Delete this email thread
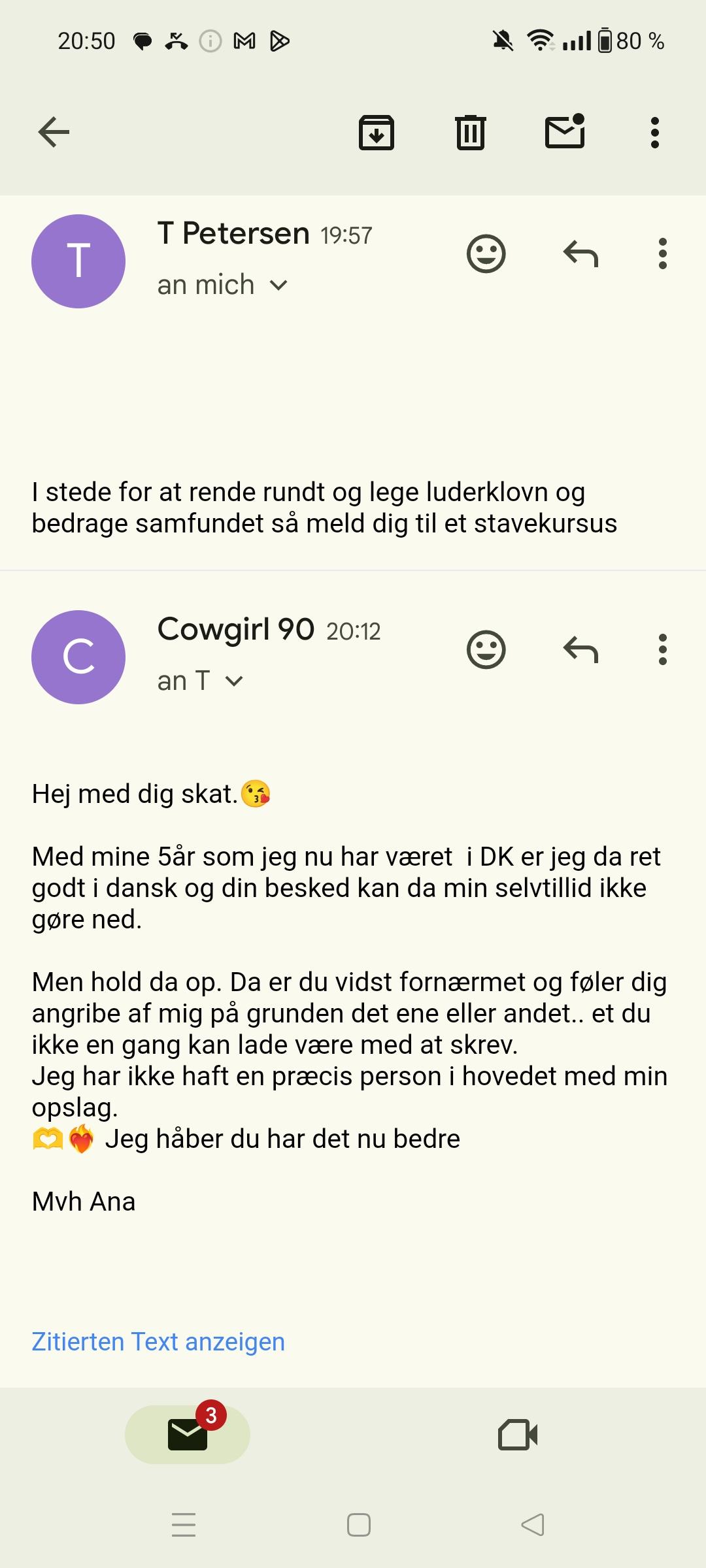 point(470,133)
